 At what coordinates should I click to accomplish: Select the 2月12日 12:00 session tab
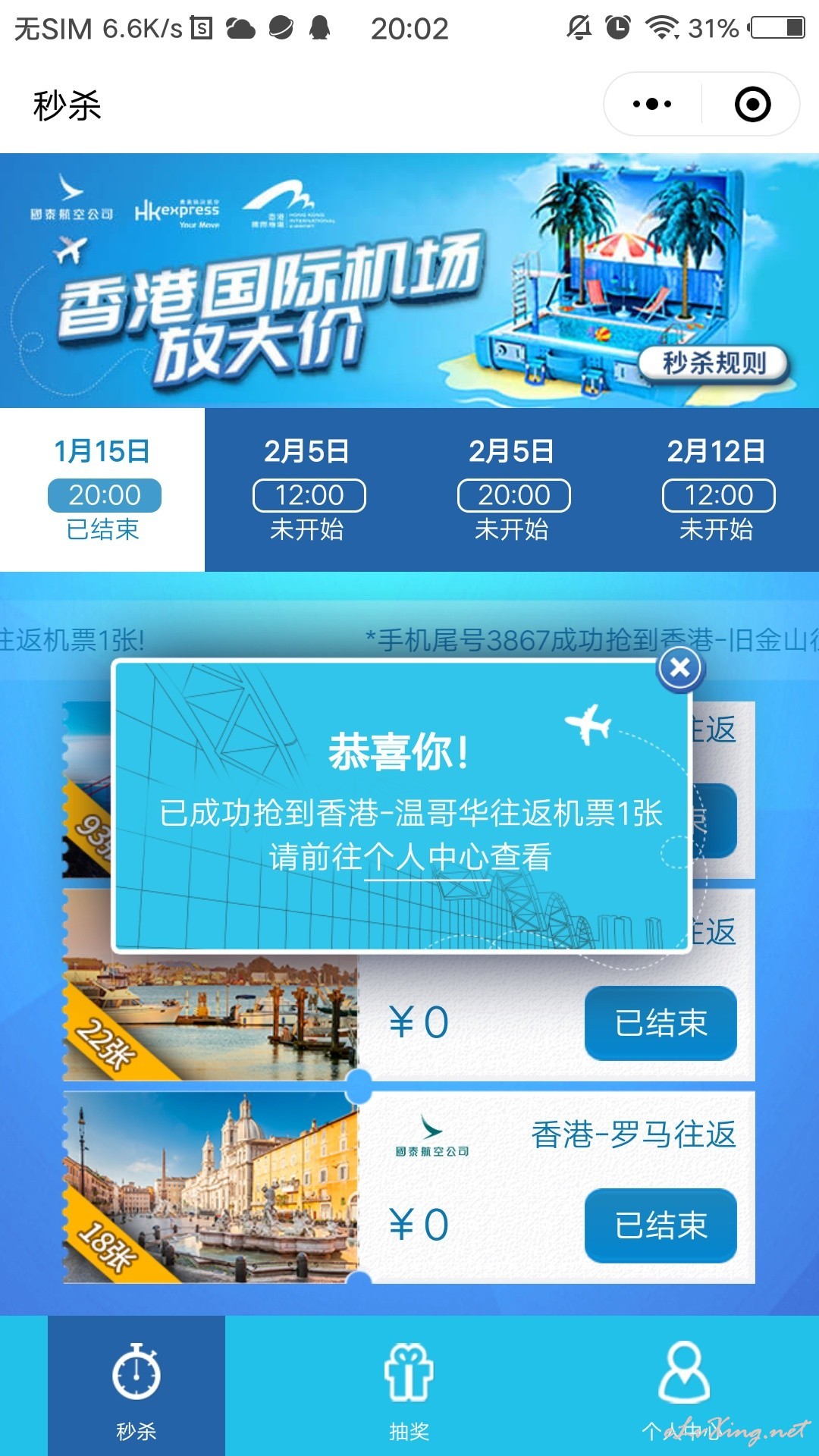[x=717, y=489]
